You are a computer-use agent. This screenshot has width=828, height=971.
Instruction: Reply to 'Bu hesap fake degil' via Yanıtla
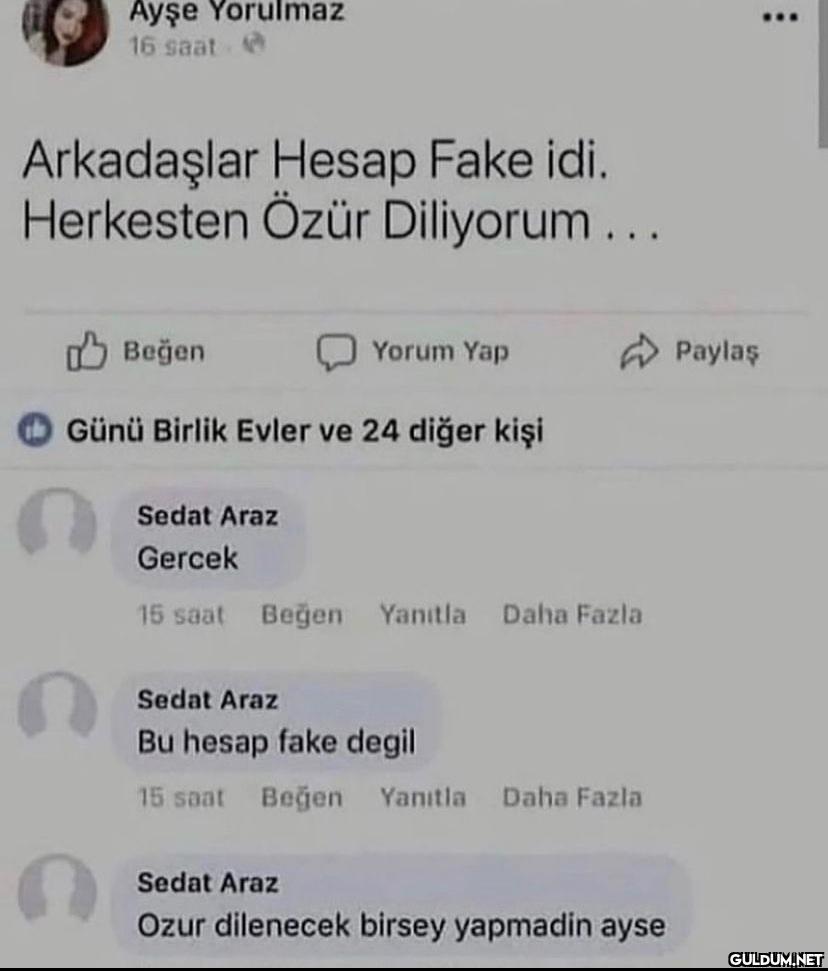(x=422, y=797)
